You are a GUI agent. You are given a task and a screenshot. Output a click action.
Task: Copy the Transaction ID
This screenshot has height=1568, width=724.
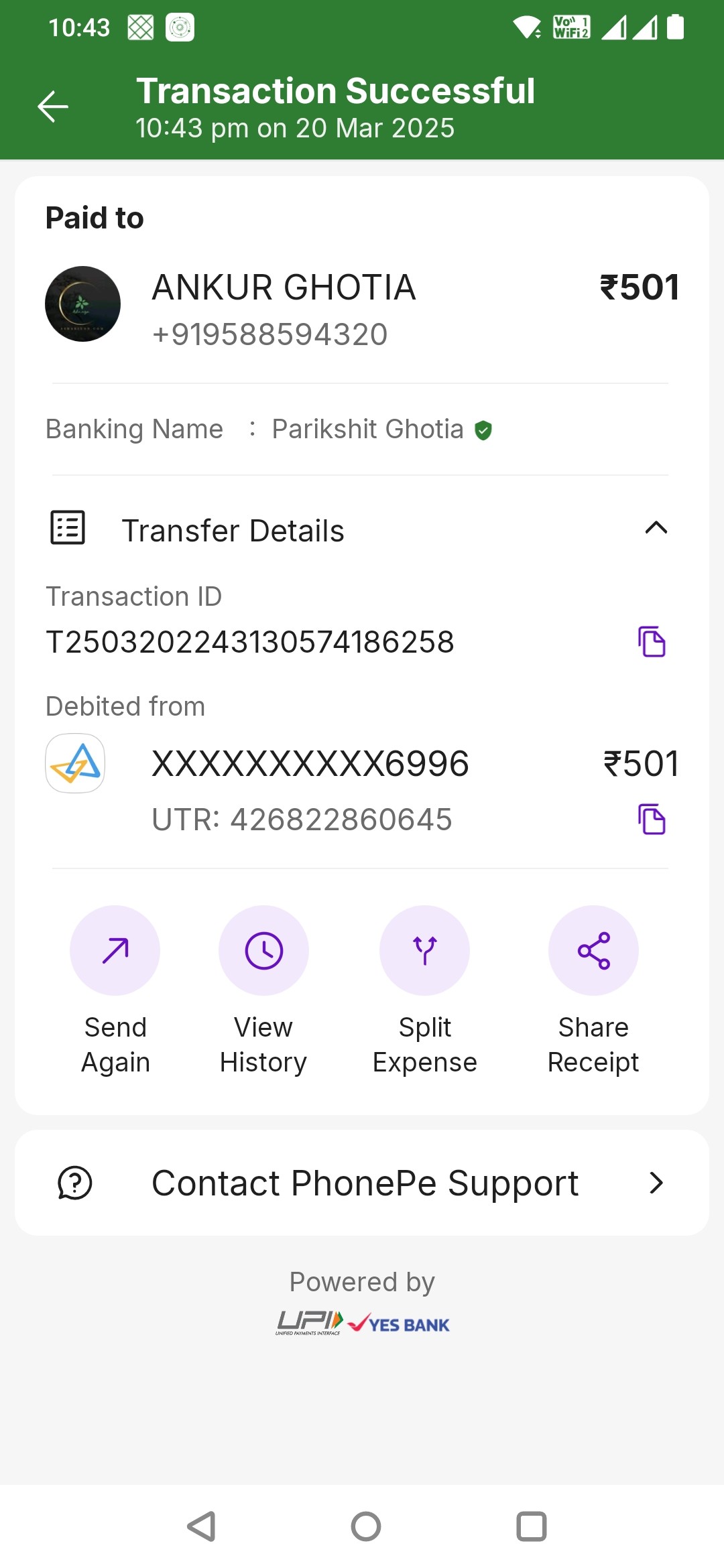click(x=652, y=642)
